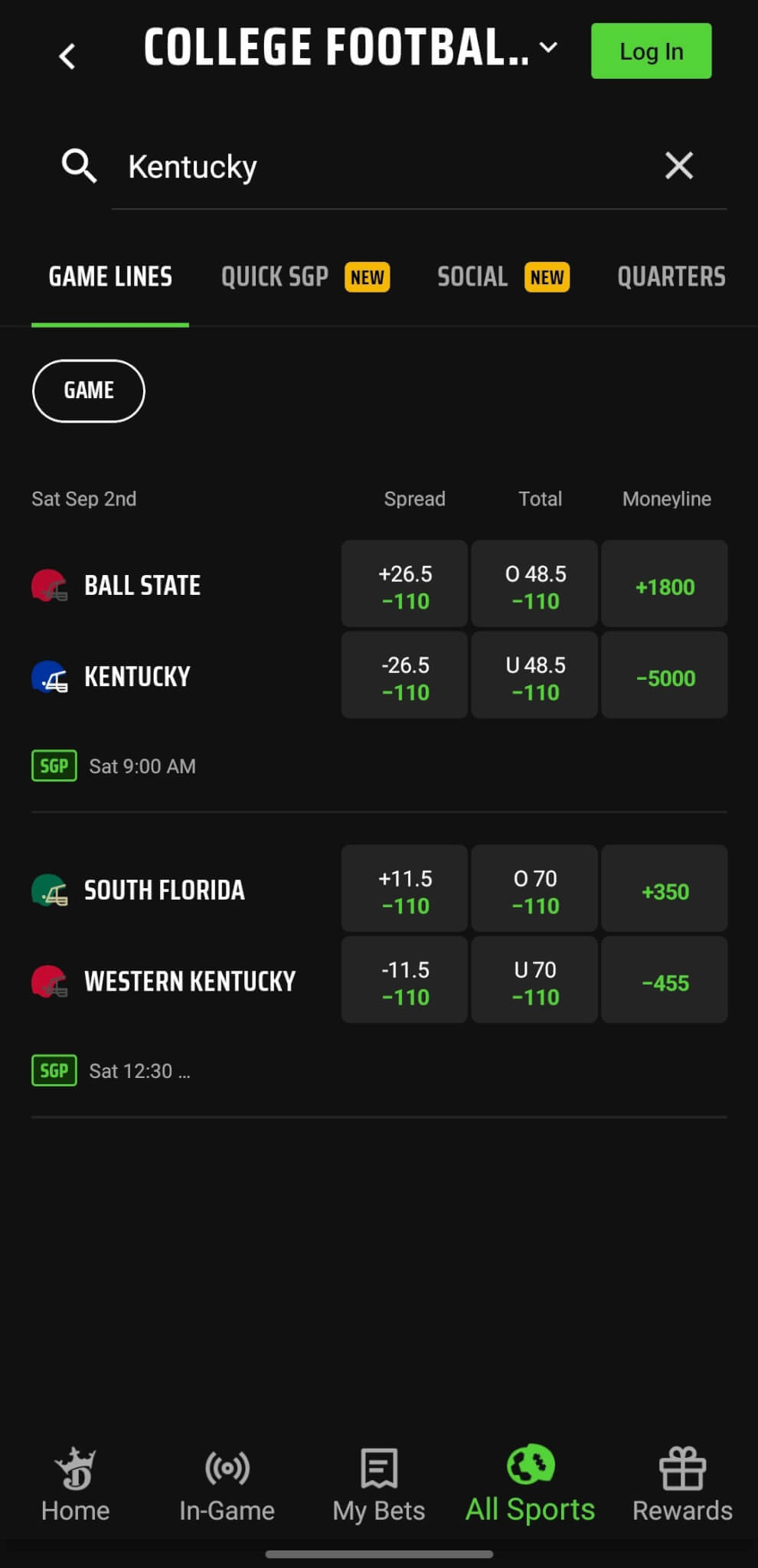758x1568 pixels.
Task: Open SGP options for the Kentucky game
Action: coord(54,765)
